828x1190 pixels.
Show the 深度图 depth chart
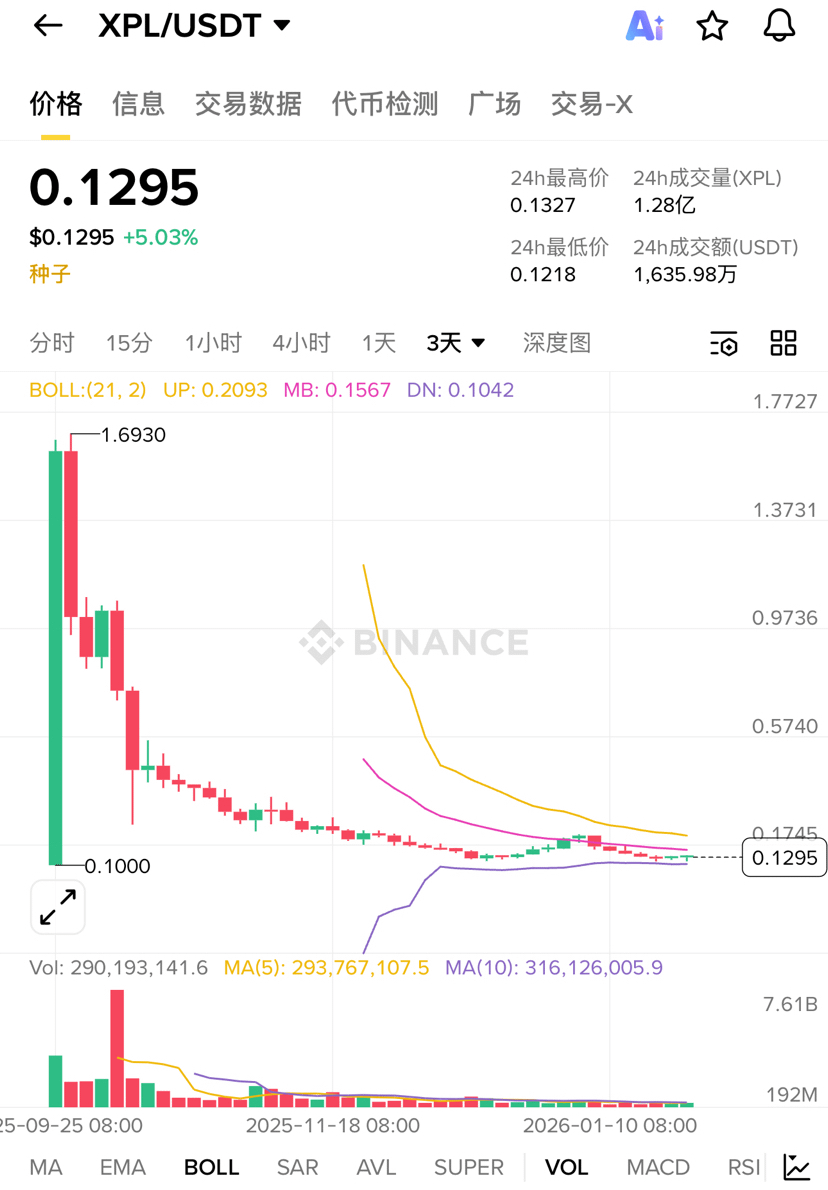point(557,343)
